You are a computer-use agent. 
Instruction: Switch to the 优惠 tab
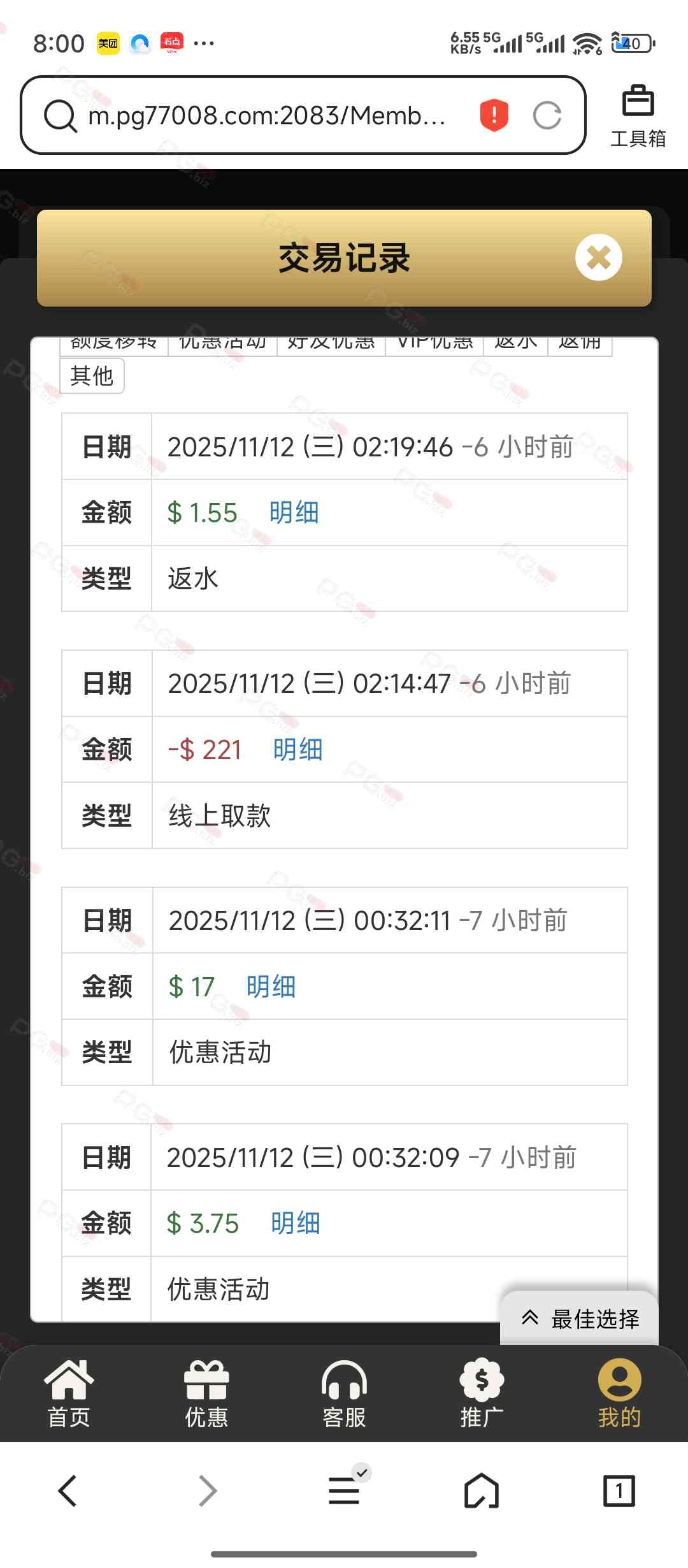[206, 1393]
